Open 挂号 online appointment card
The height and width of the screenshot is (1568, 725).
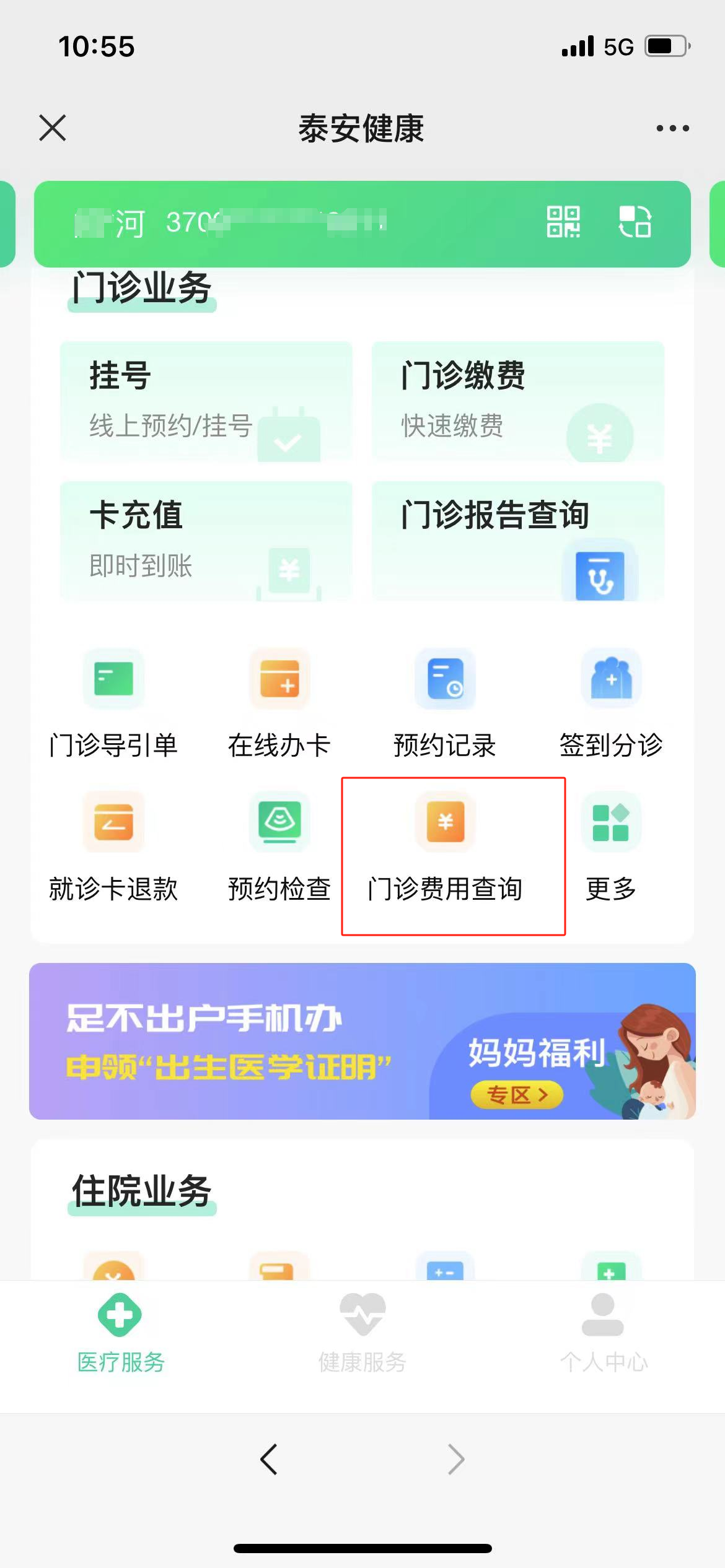(206, 401)
